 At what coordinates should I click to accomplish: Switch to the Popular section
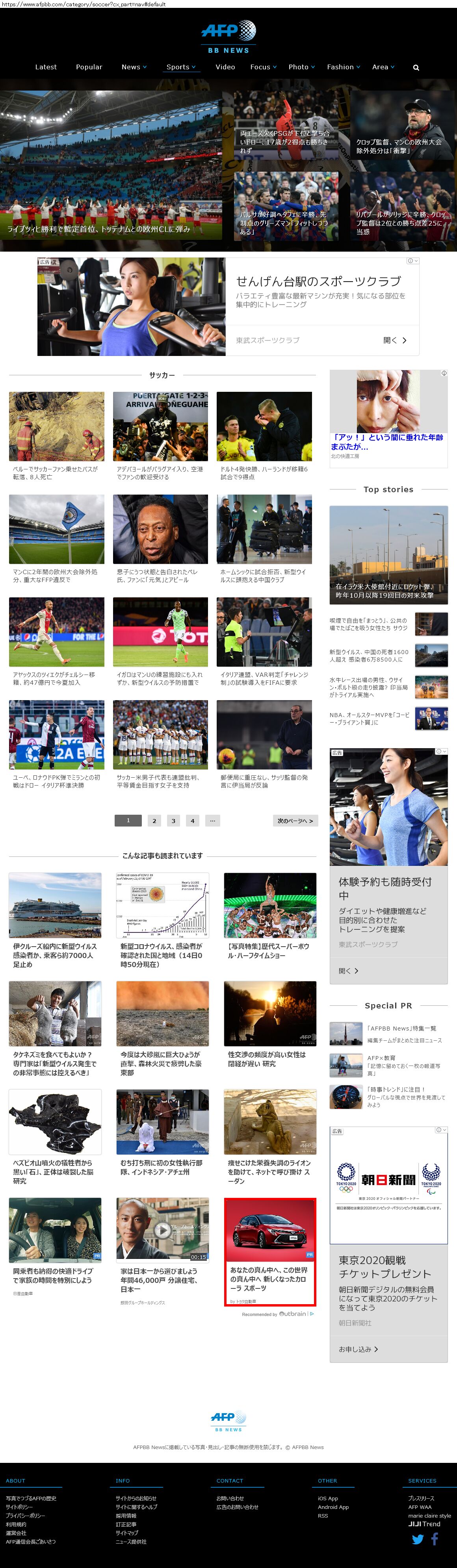tap(89, 67)
